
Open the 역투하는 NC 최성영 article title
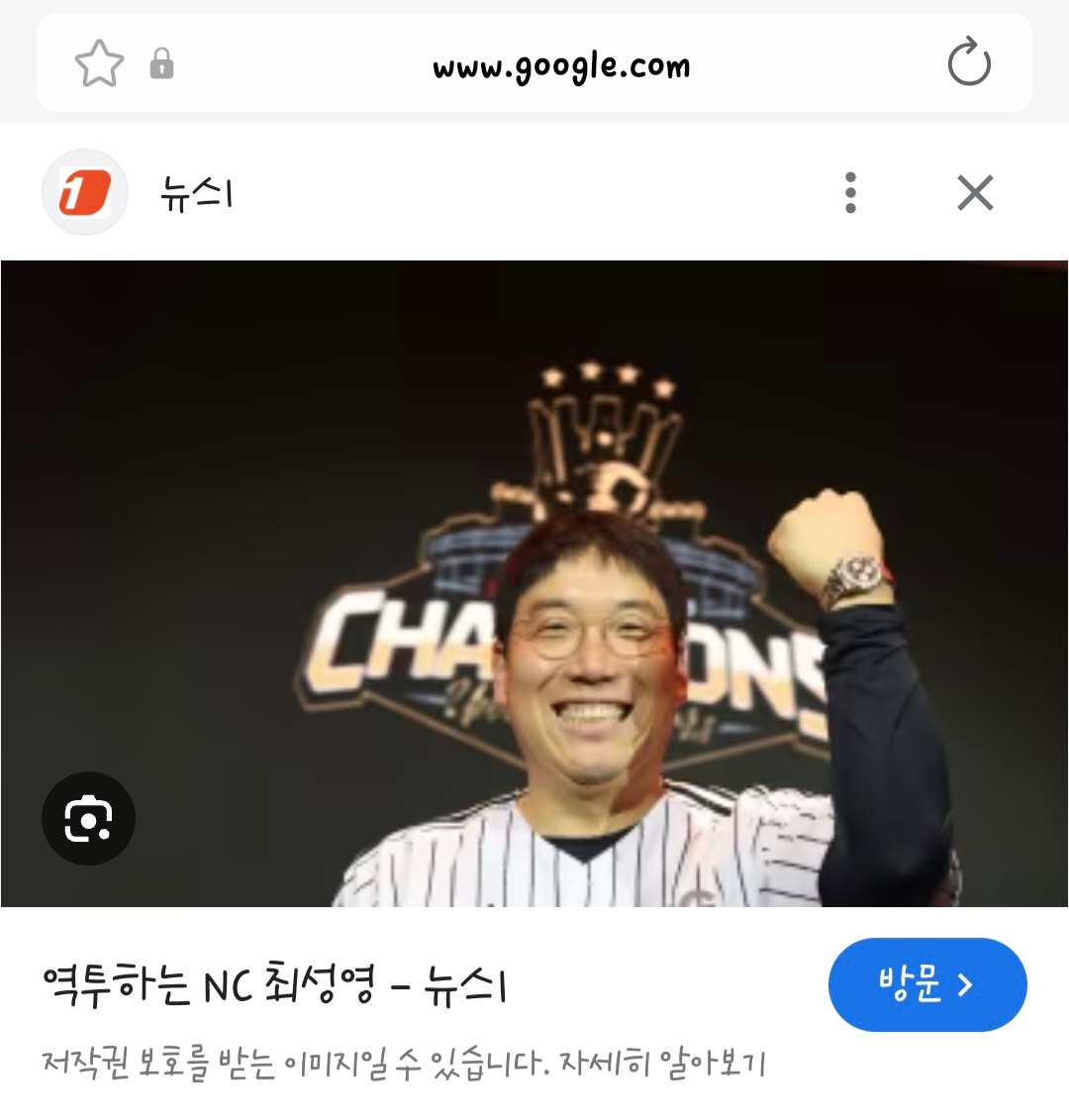275,986
